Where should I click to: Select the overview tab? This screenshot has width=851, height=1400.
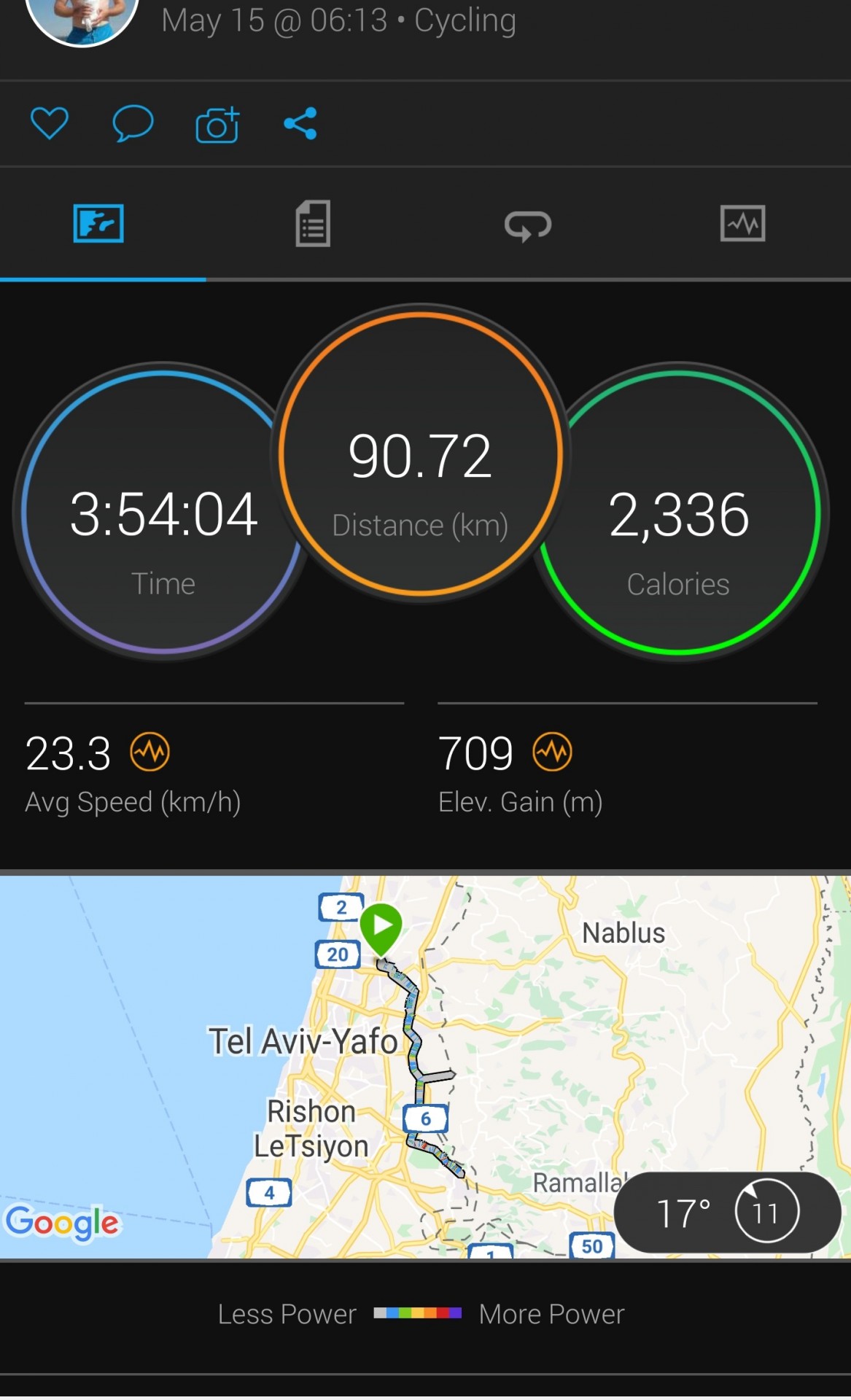[98, 223]
